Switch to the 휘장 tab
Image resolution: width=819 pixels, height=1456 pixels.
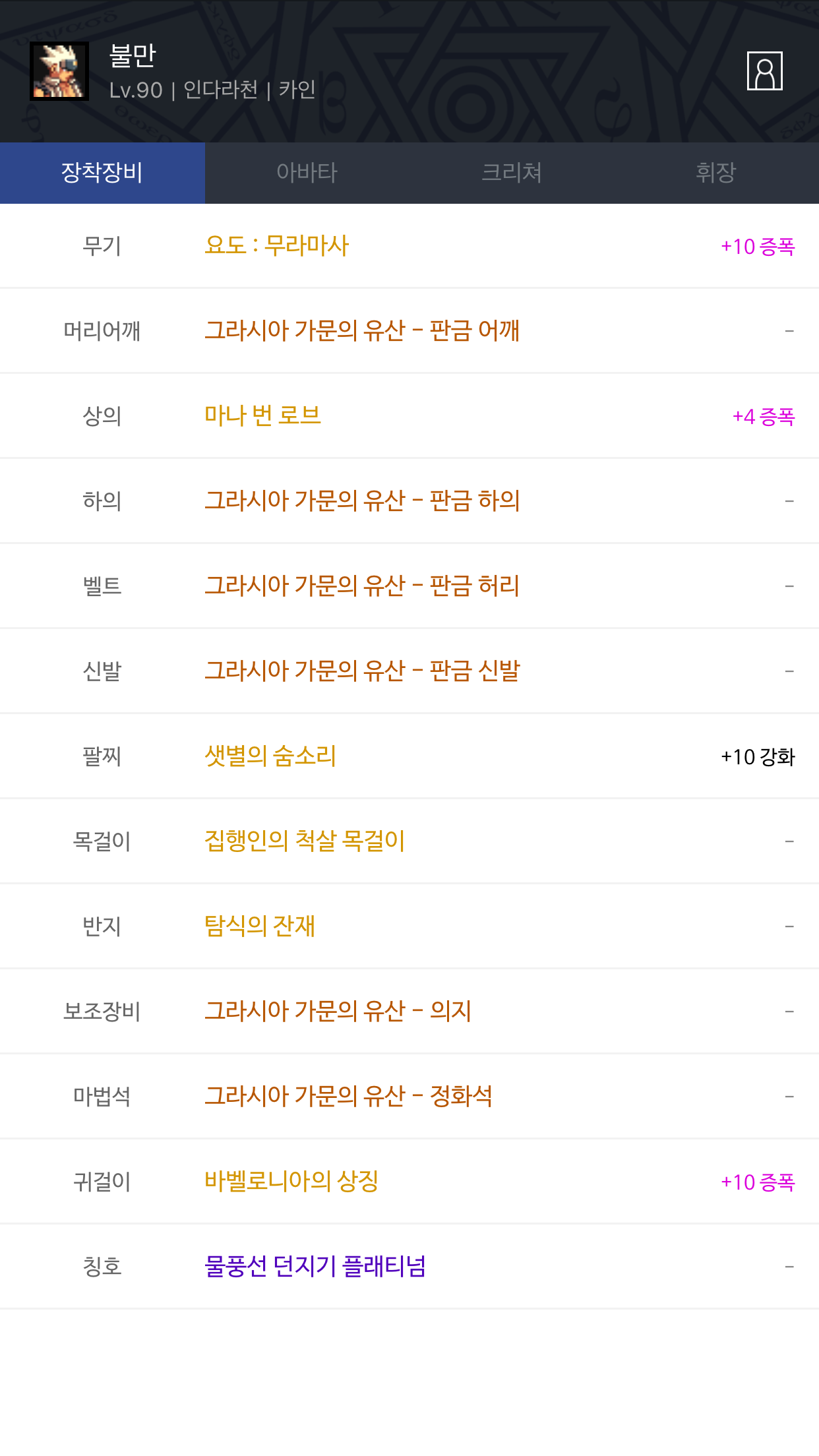coord(715,173)
